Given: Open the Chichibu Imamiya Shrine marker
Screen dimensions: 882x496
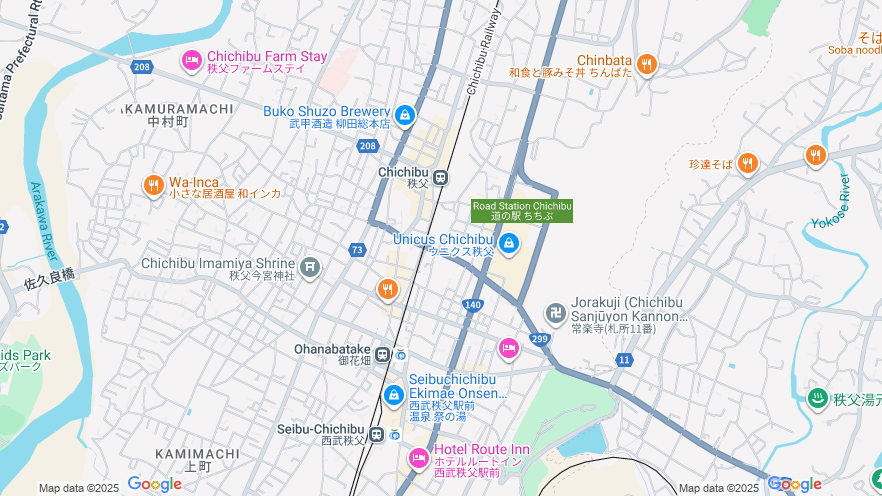Looking at the screenshot, I should 310,267.
